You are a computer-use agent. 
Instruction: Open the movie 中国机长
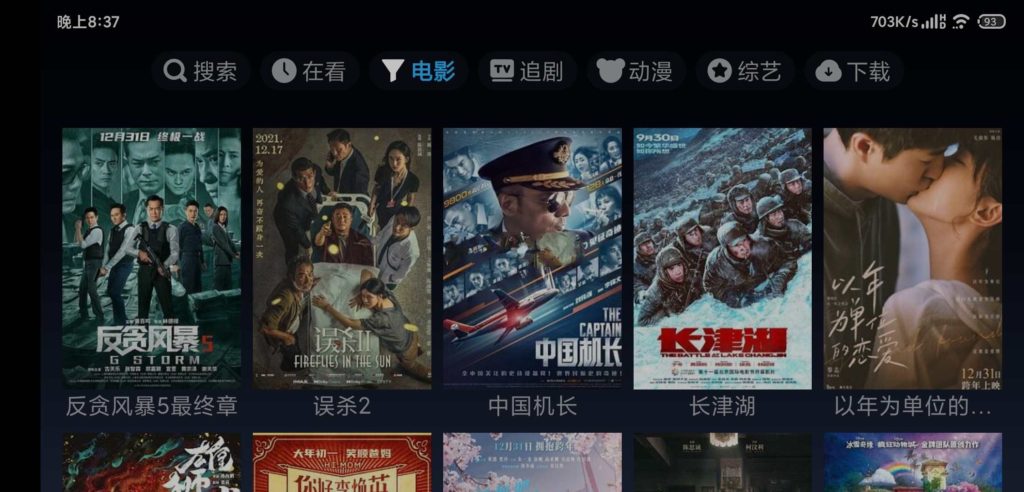(532, 258)
